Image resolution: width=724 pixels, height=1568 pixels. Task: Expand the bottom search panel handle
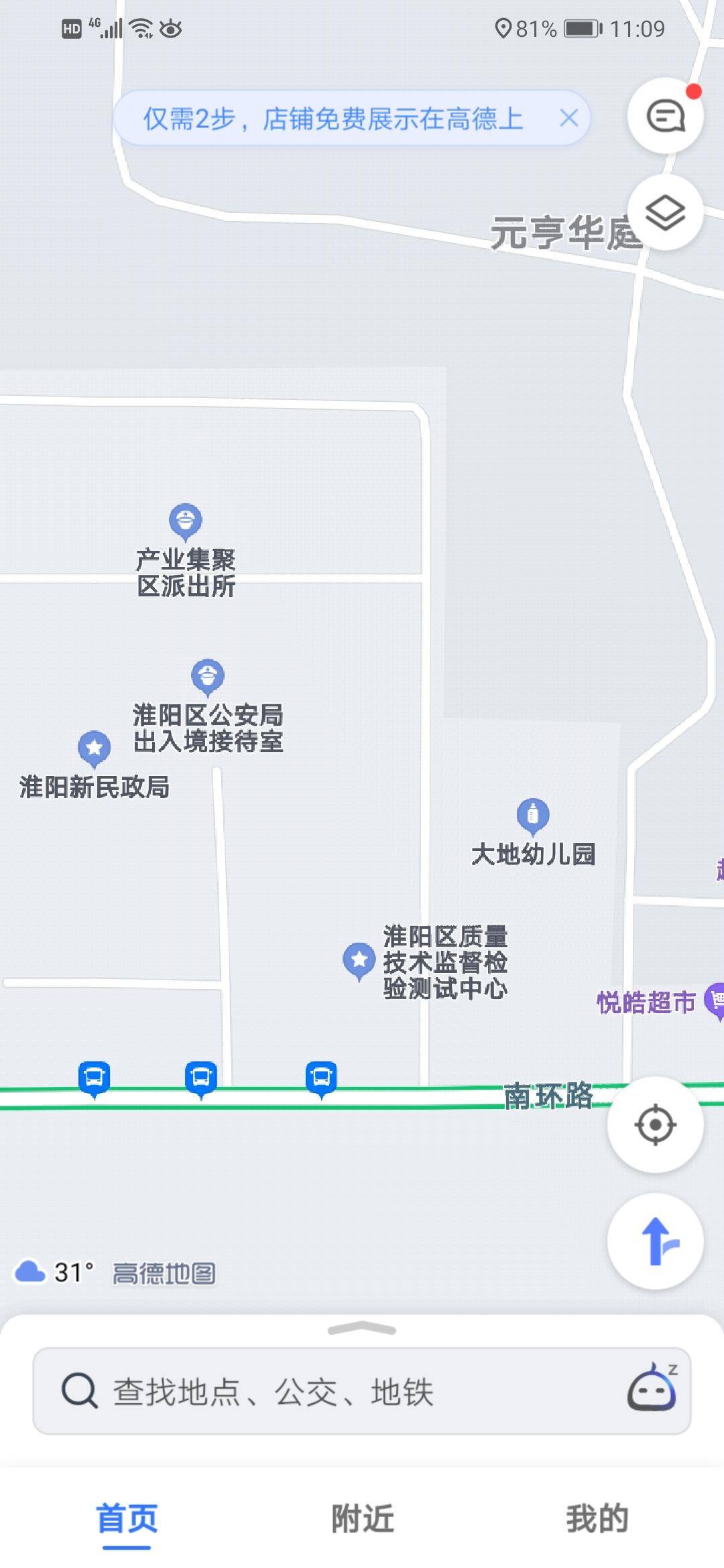tap(362, 1328)
